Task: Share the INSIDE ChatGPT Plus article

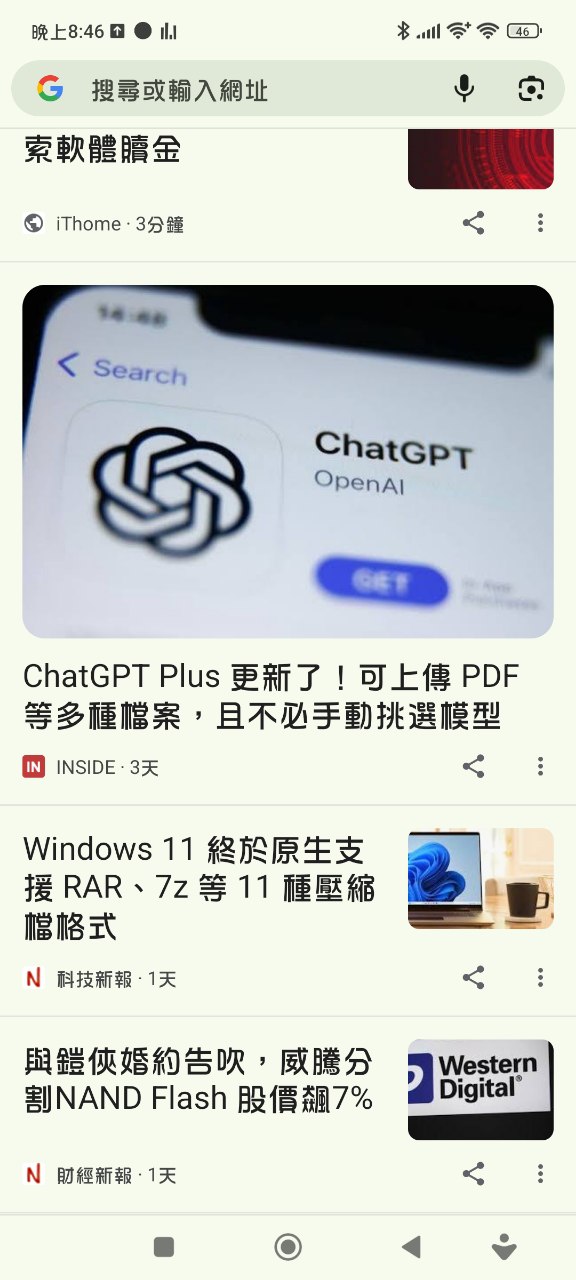Action: 474,766
